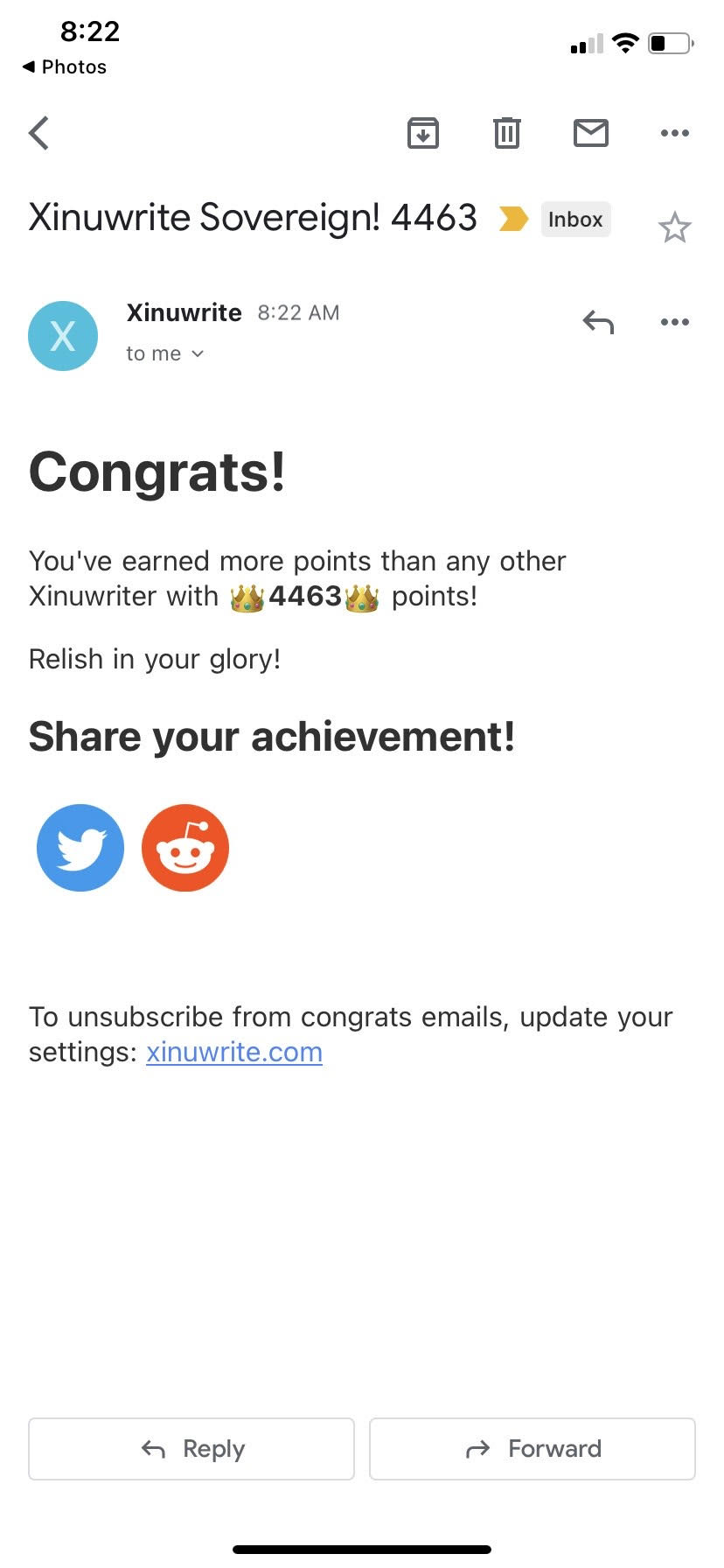Go back to the inbox list
This screenshot has width=724, height=1568.
tap(39, 133)
